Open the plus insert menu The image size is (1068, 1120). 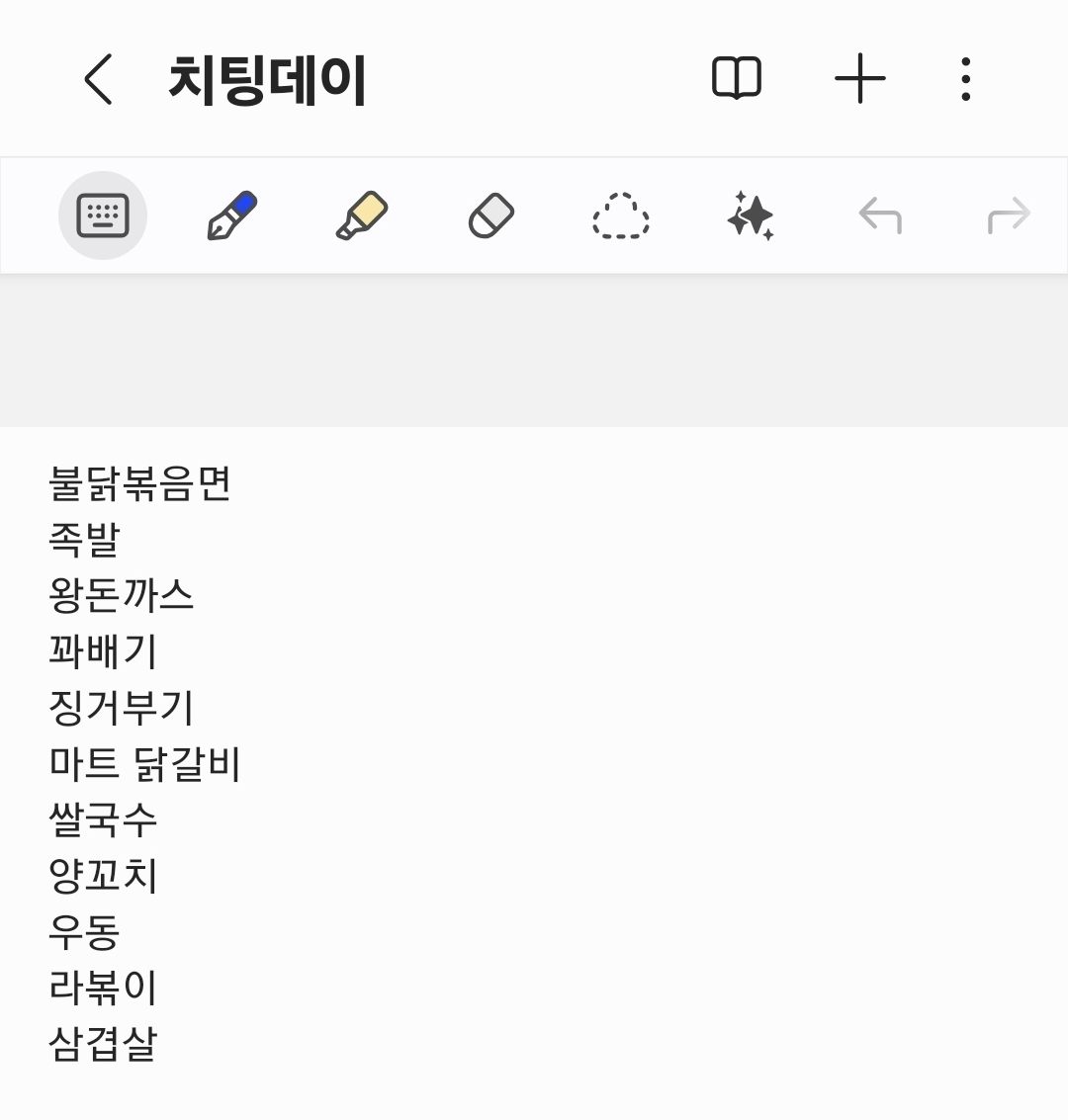859,79
